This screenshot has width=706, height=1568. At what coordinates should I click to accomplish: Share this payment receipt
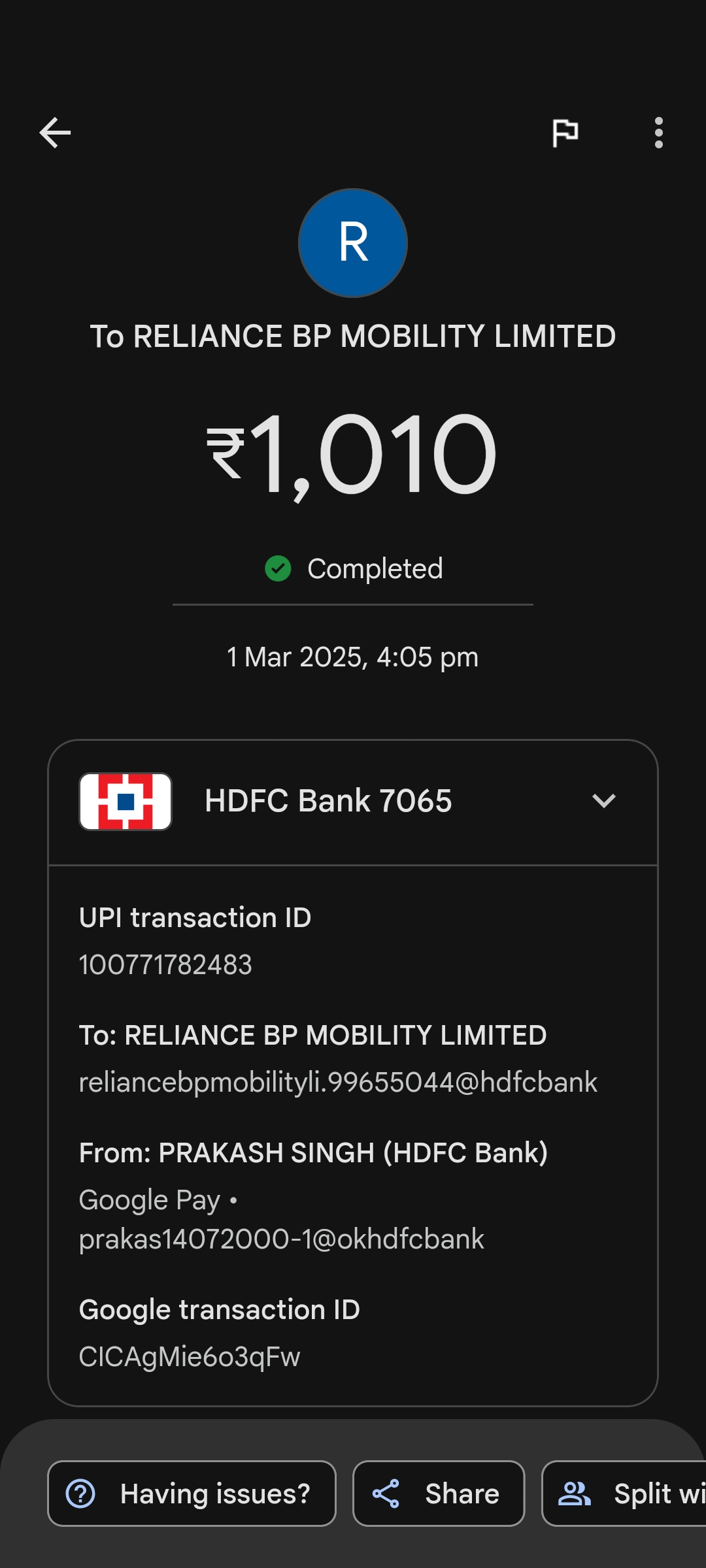coord(439,1494)
